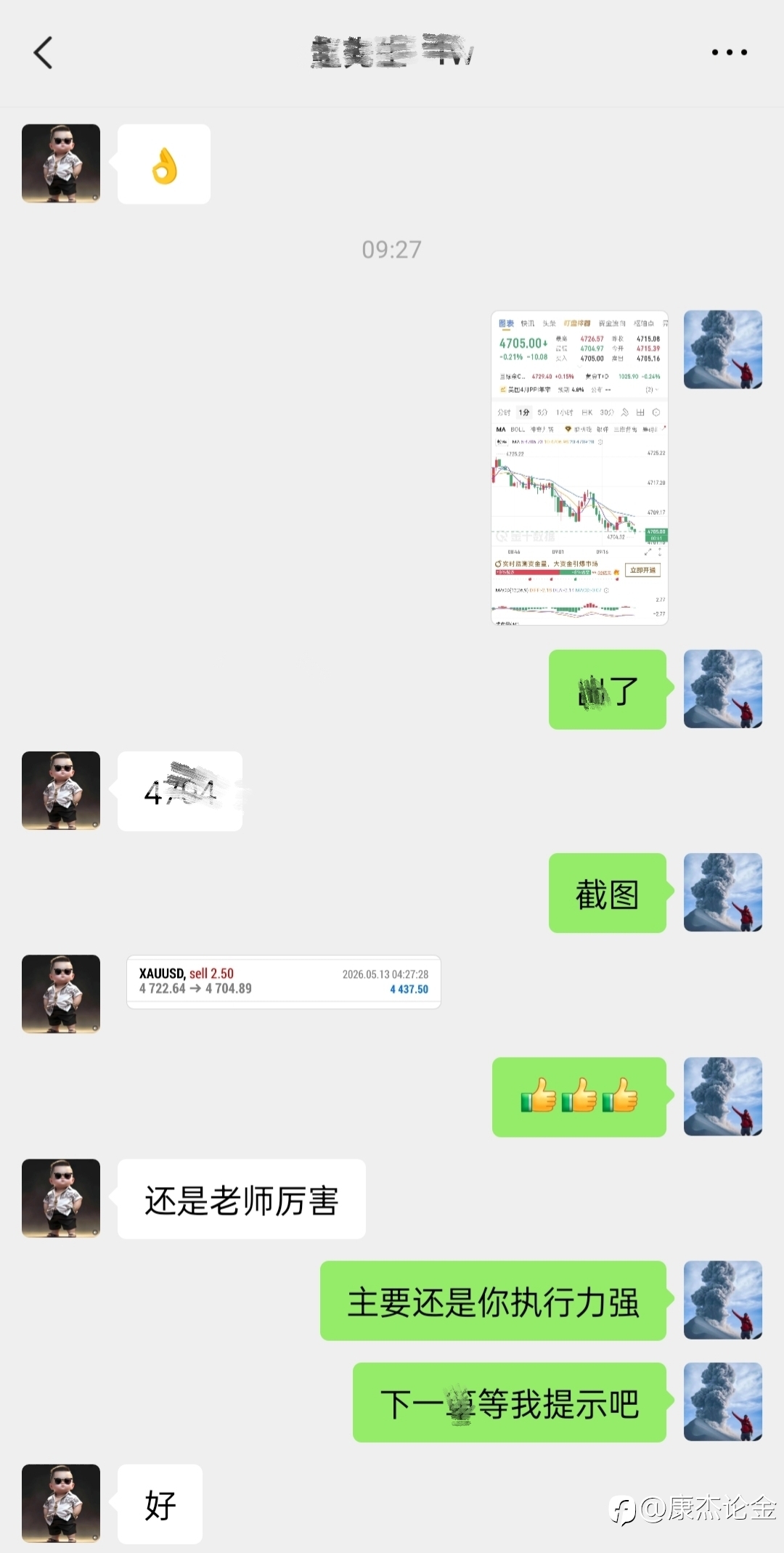Open the gold price chart image message
Viewport: 784px width, 1553px height.
coord(579,468)
